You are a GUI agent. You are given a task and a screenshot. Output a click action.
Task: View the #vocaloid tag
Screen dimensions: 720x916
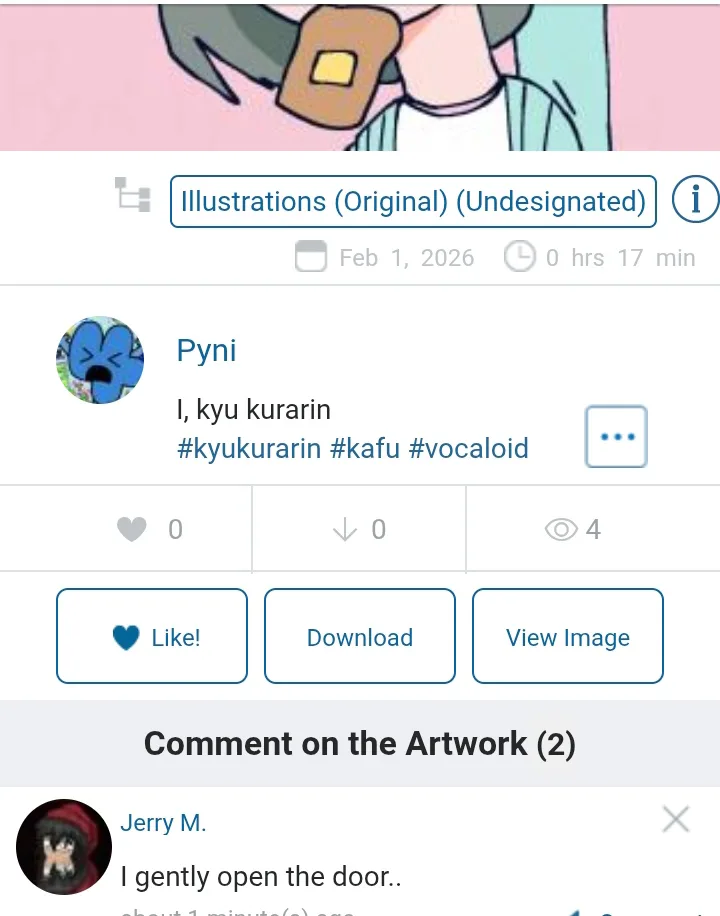click(468, 448)
